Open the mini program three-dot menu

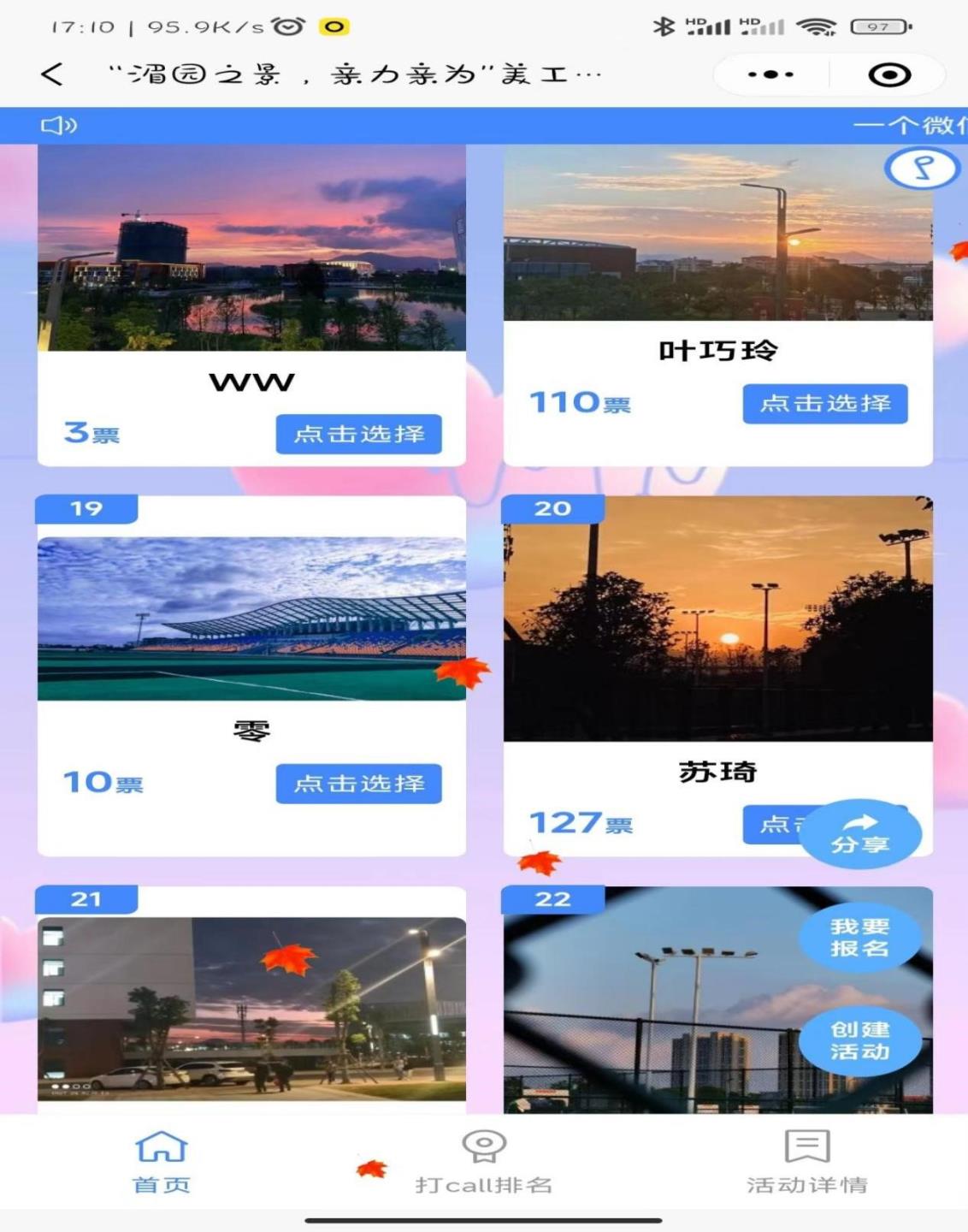[770, 75]
